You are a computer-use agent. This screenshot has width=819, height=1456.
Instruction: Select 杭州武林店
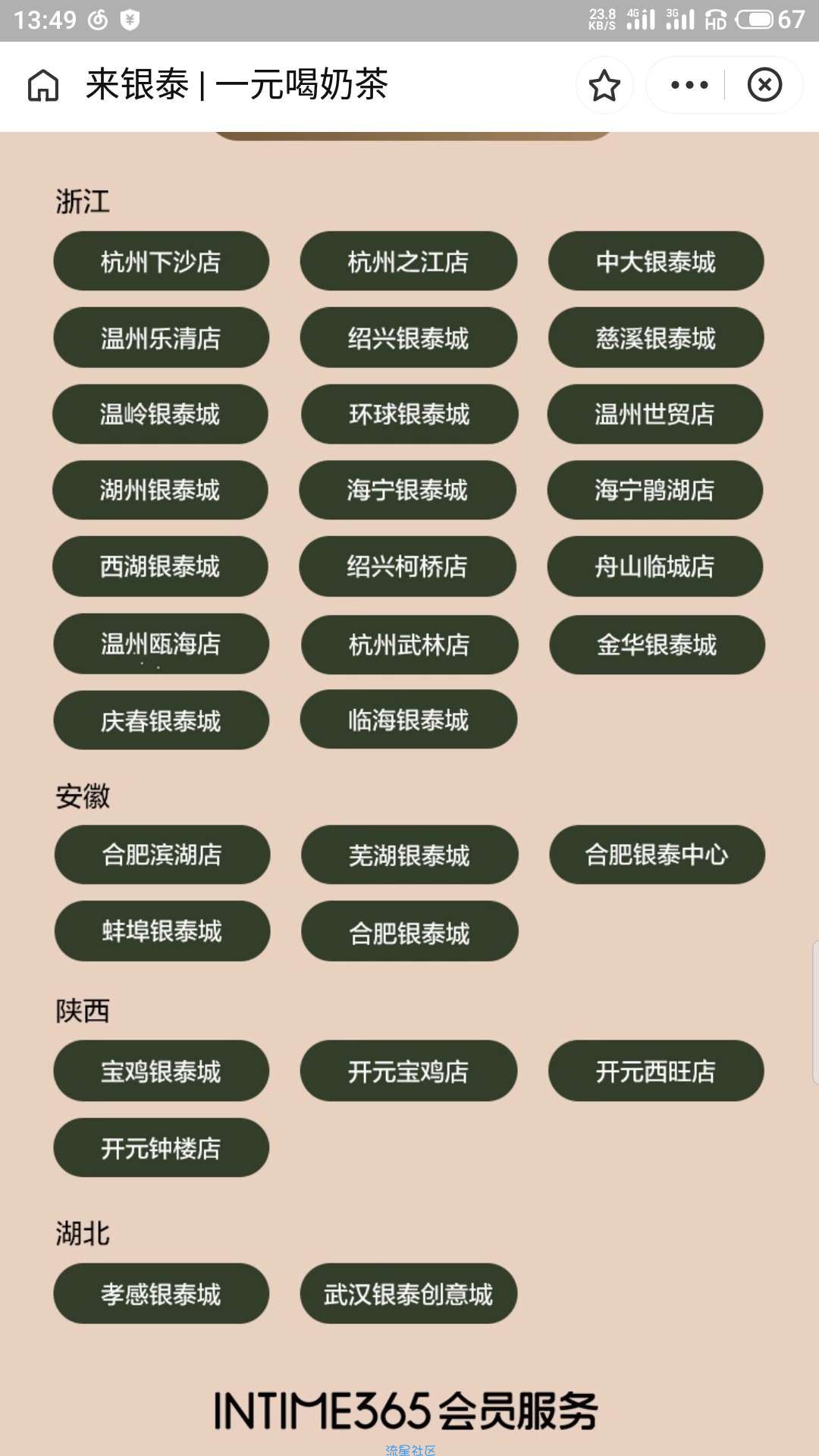409,645
